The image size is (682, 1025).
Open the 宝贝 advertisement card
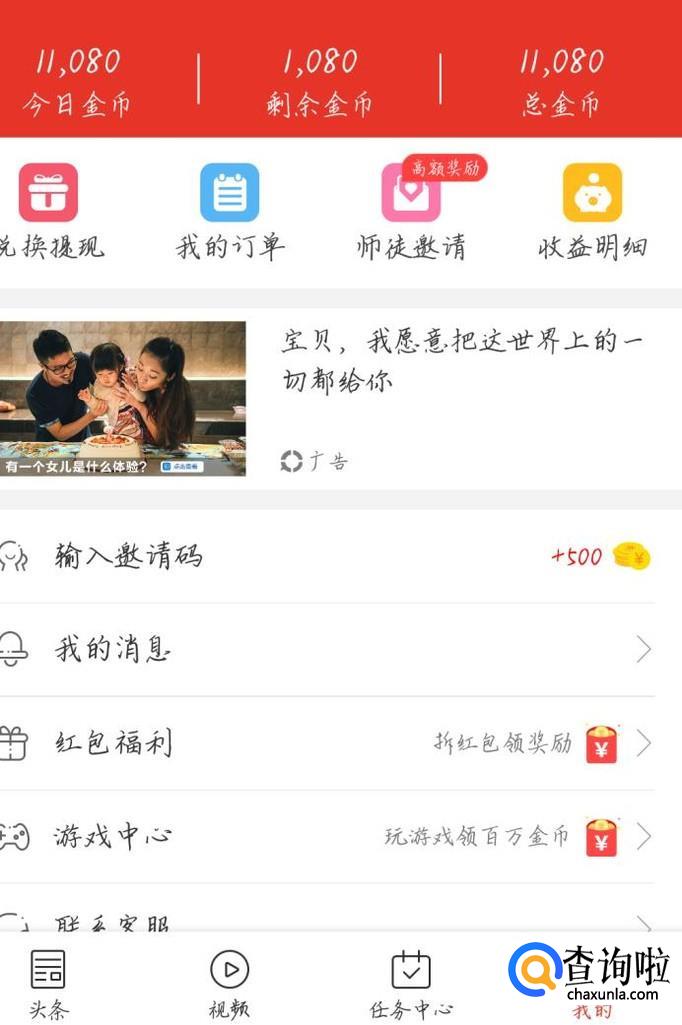tap(340, 398)
